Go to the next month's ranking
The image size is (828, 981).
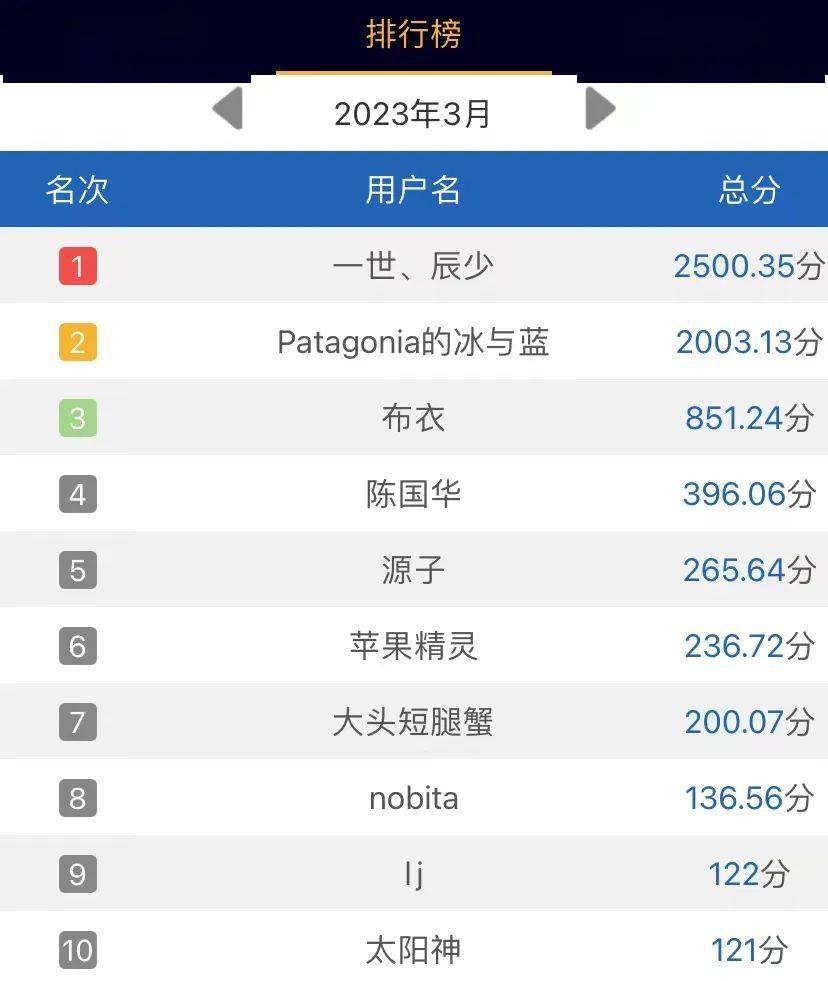tap(599, 109)
